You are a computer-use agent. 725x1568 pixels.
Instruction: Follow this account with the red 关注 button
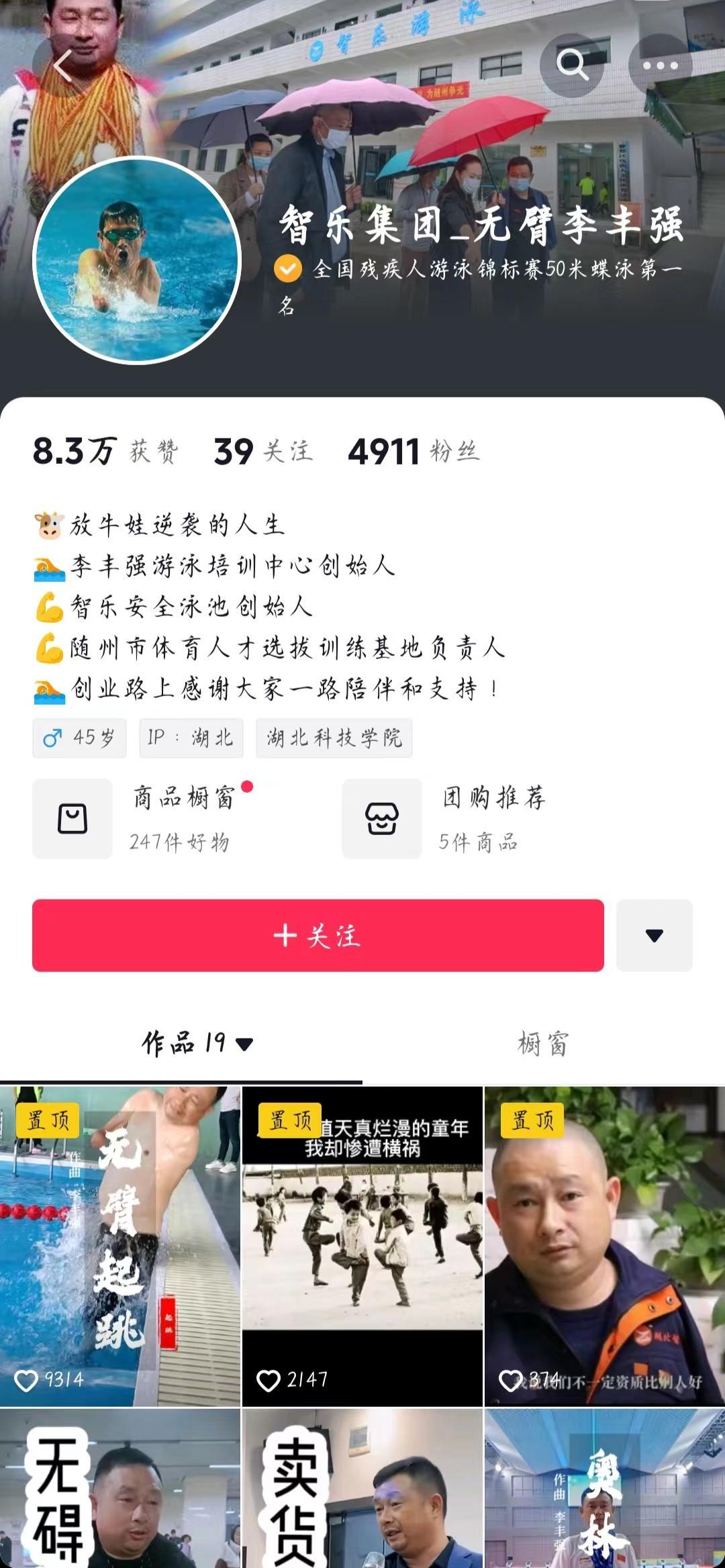(318, 935)
